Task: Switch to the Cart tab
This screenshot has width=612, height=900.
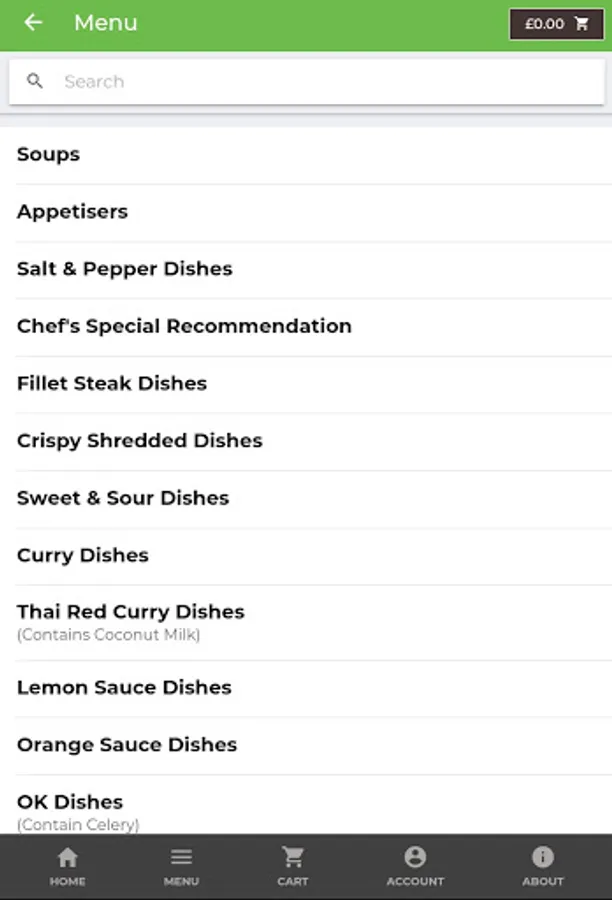Action: 293,867
